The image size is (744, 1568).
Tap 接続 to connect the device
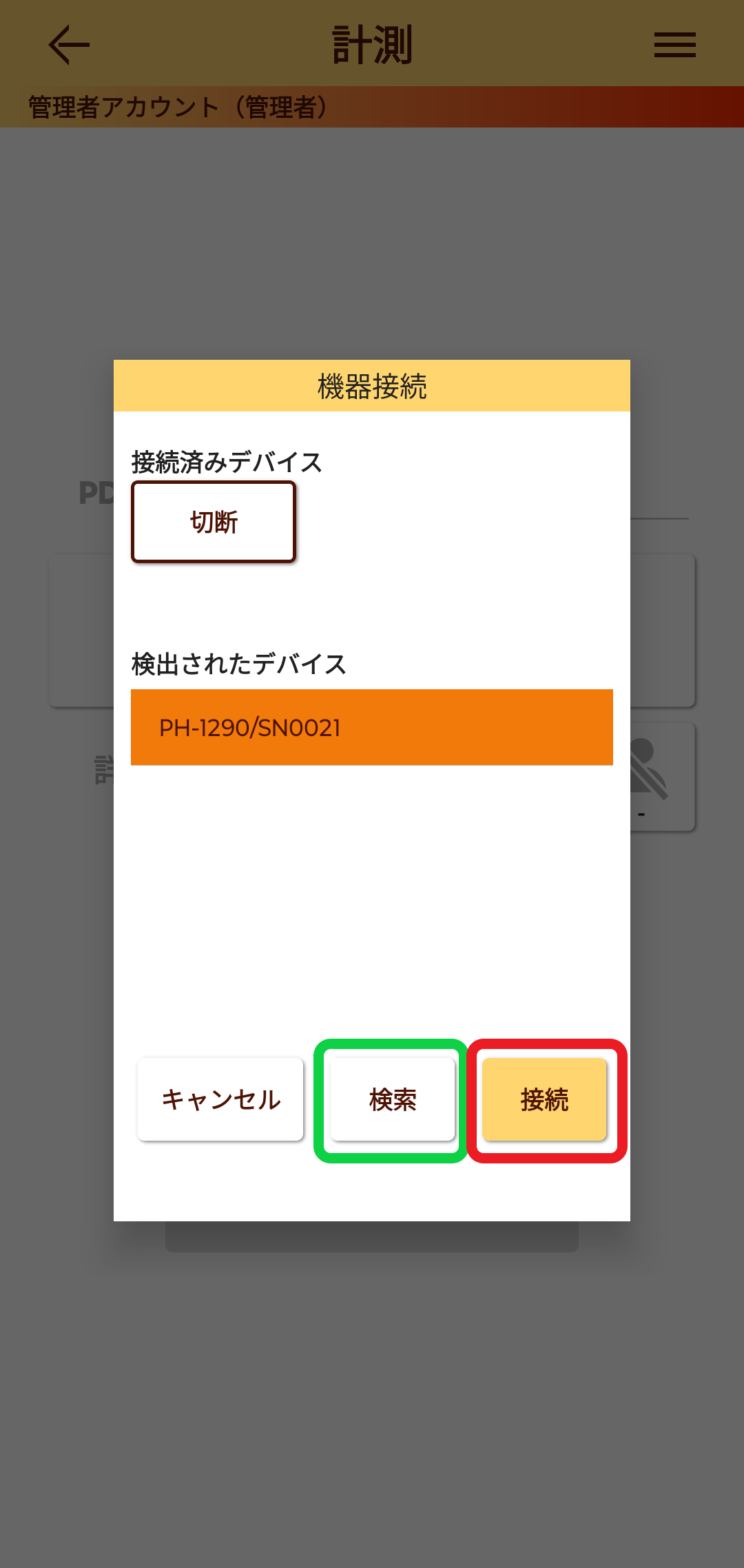coord(544,1099)
